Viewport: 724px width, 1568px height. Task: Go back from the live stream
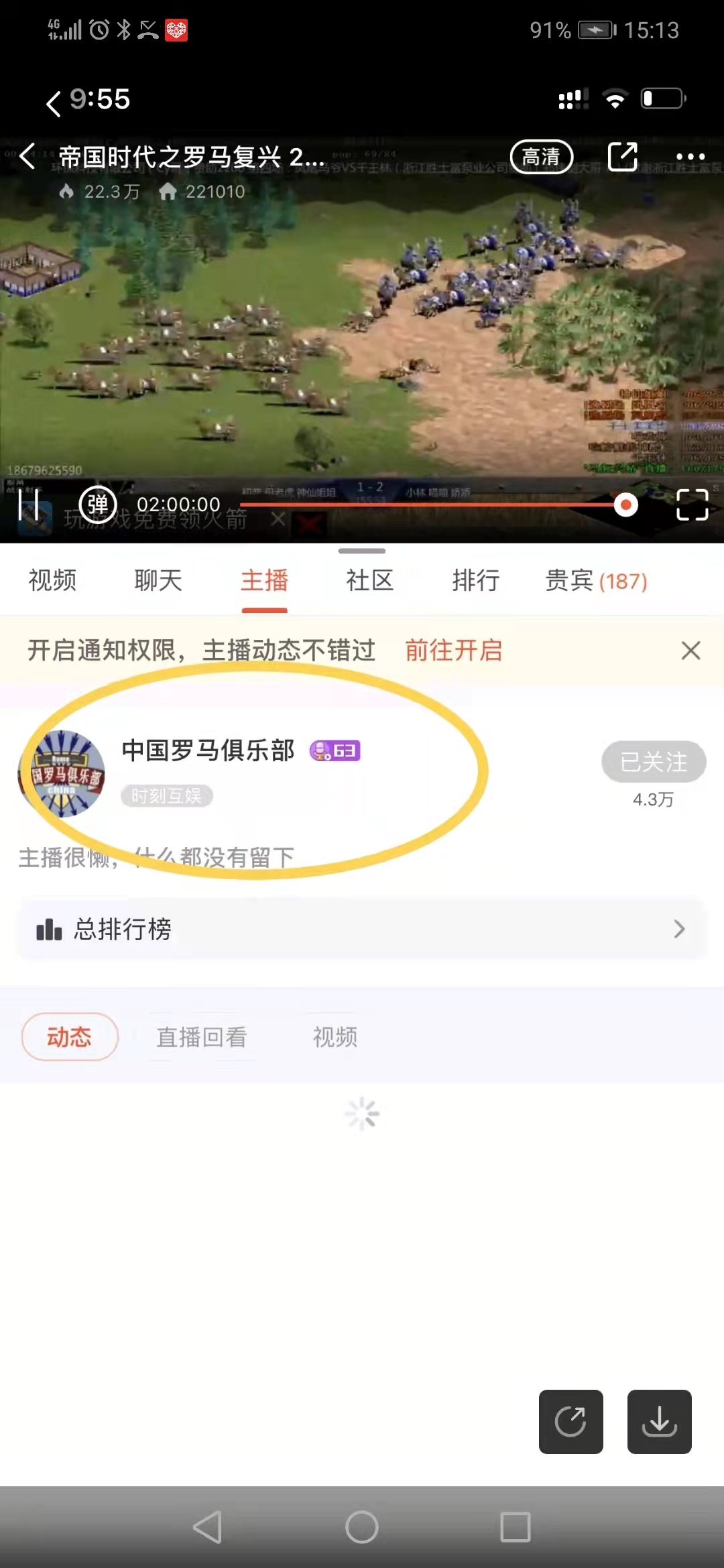[28, 157]
